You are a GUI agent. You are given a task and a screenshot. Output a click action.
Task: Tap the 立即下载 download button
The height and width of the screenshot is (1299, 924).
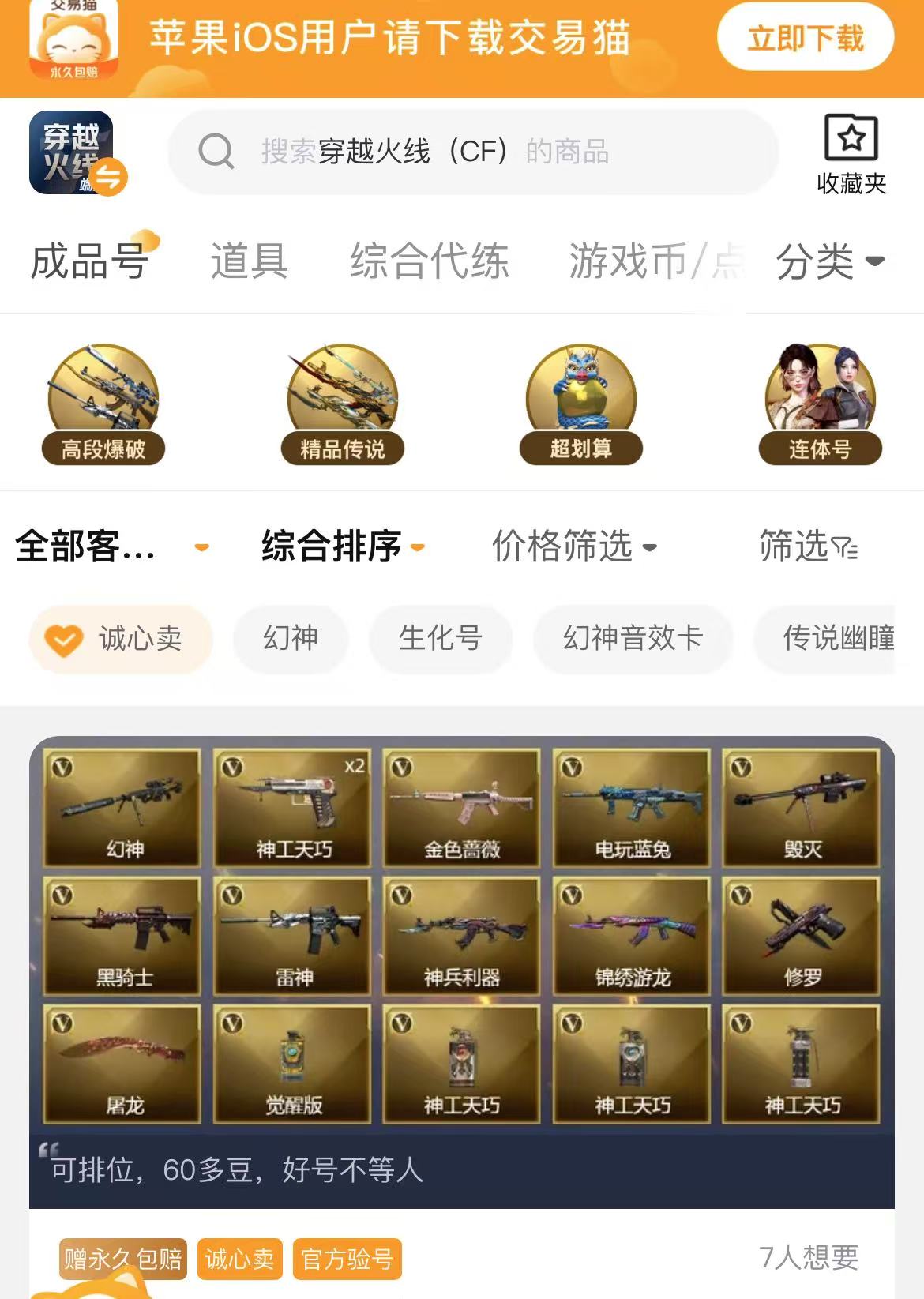805,37
